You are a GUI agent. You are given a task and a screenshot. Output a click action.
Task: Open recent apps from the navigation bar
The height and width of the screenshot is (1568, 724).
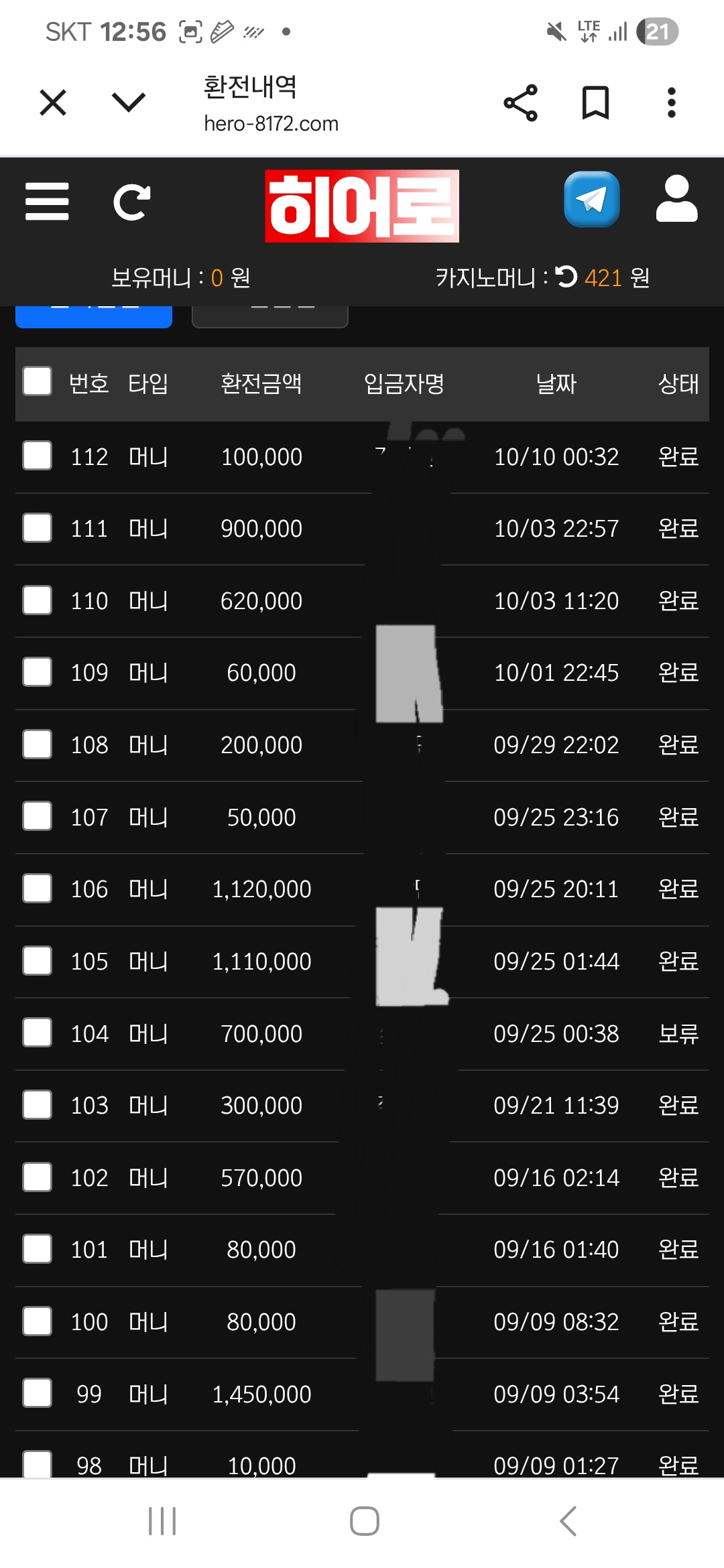(162, 1520)
